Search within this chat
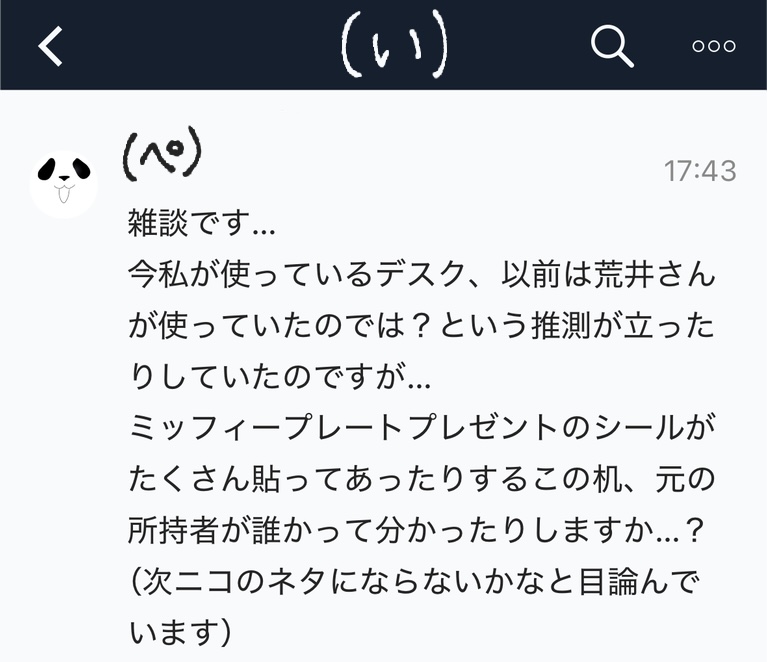The image size is (767, 662). [x=611, y=46]
